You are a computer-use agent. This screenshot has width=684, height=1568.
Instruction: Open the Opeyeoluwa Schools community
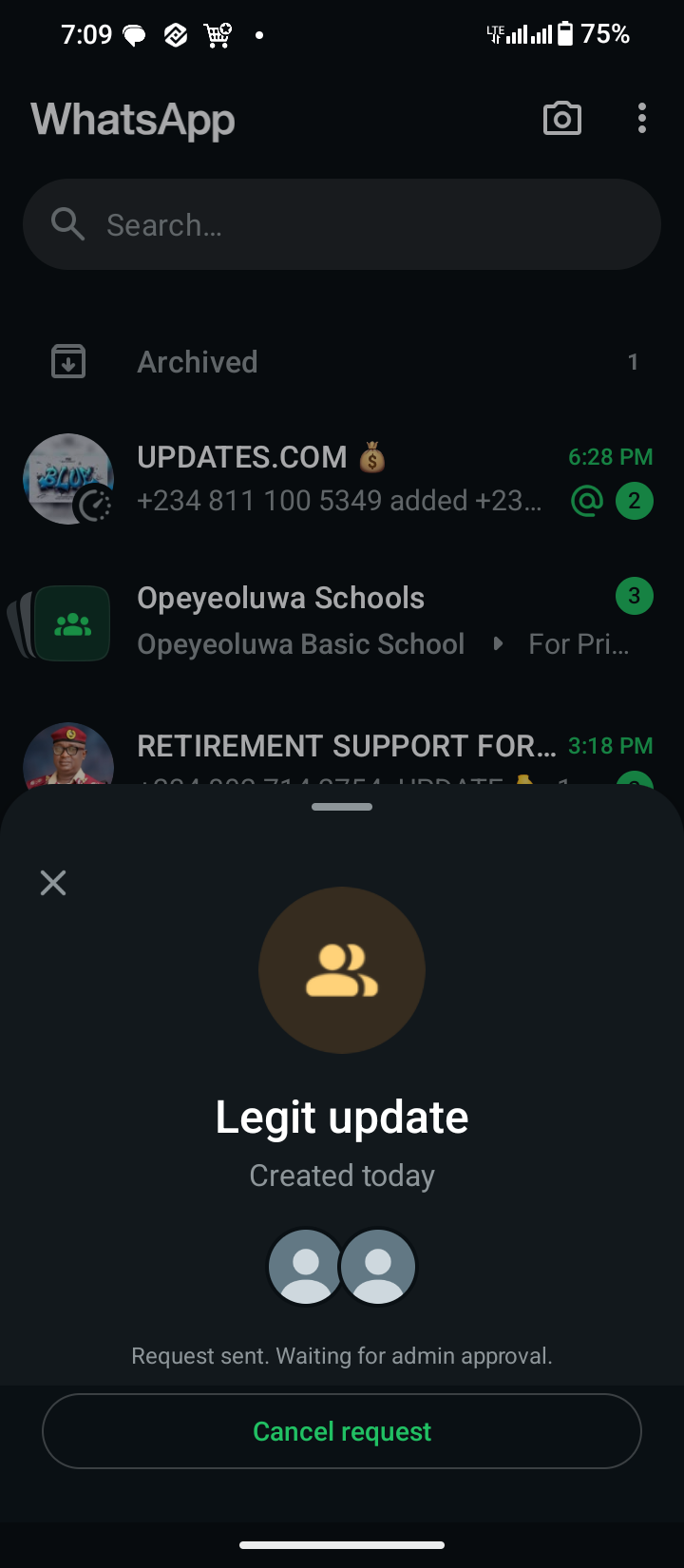[342, 621]
